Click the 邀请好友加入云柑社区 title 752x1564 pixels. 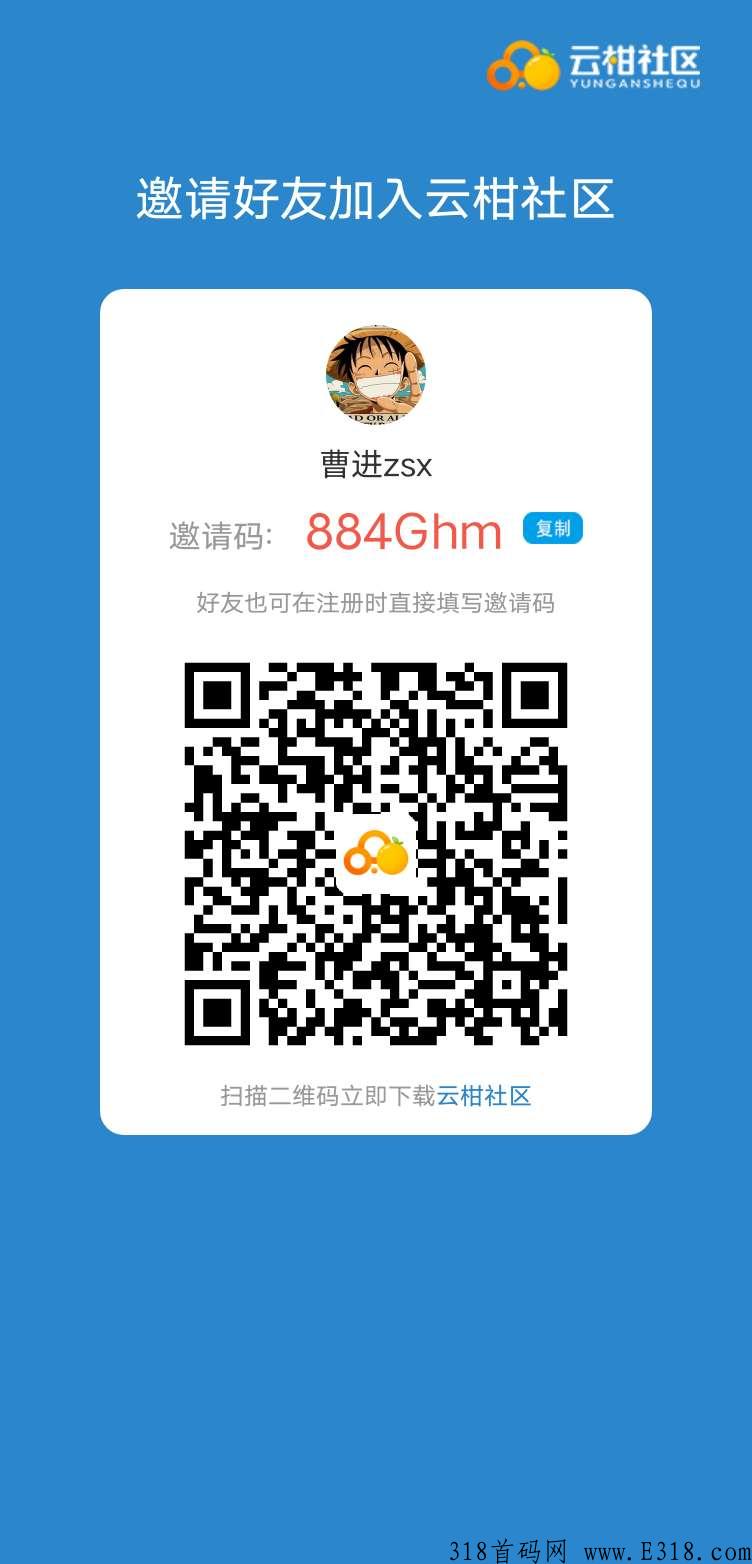click(x=376, y=196)
